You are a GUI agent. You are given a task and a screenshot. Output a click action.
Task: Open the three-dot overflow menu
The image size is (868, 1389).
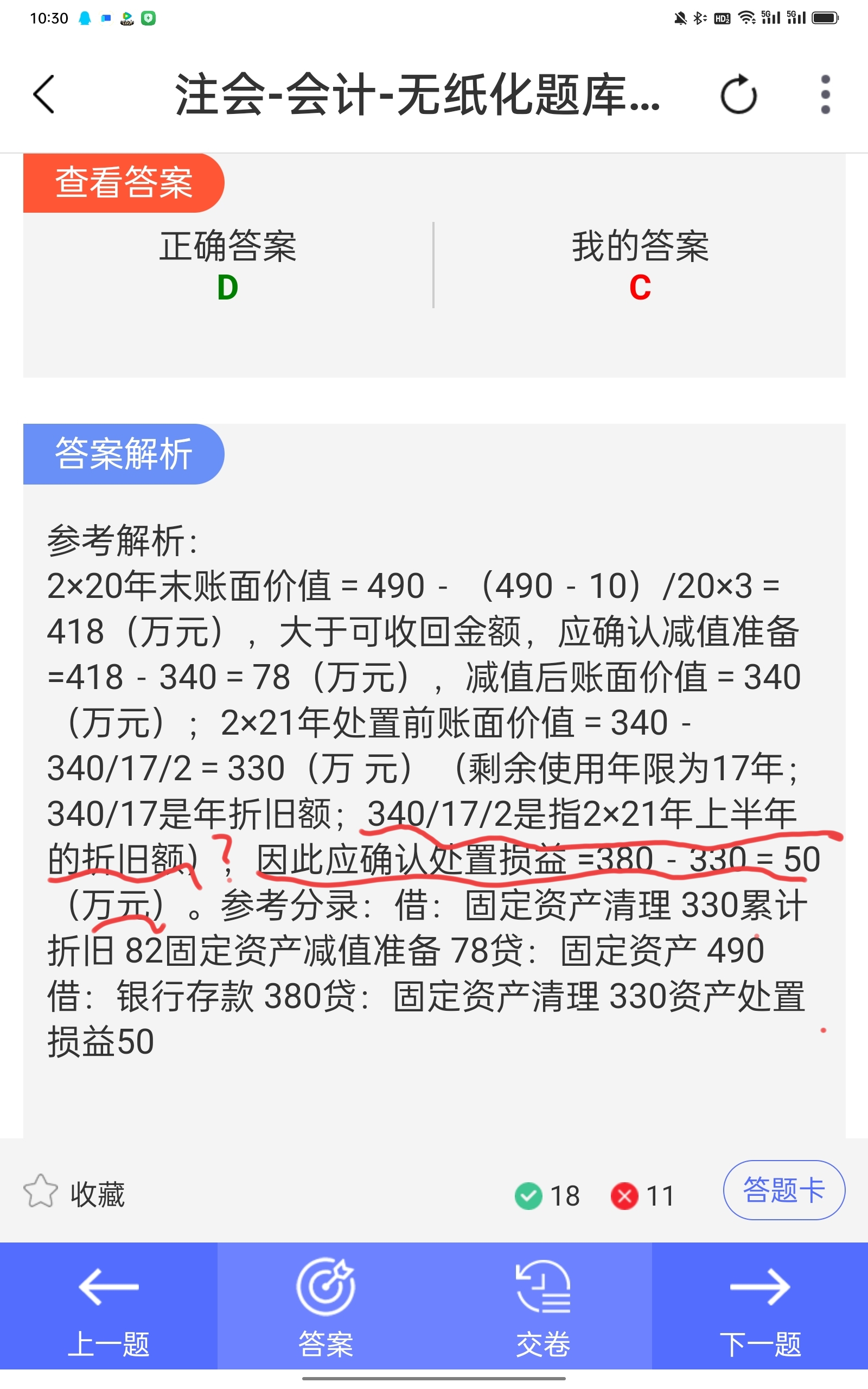pos(825,94)
